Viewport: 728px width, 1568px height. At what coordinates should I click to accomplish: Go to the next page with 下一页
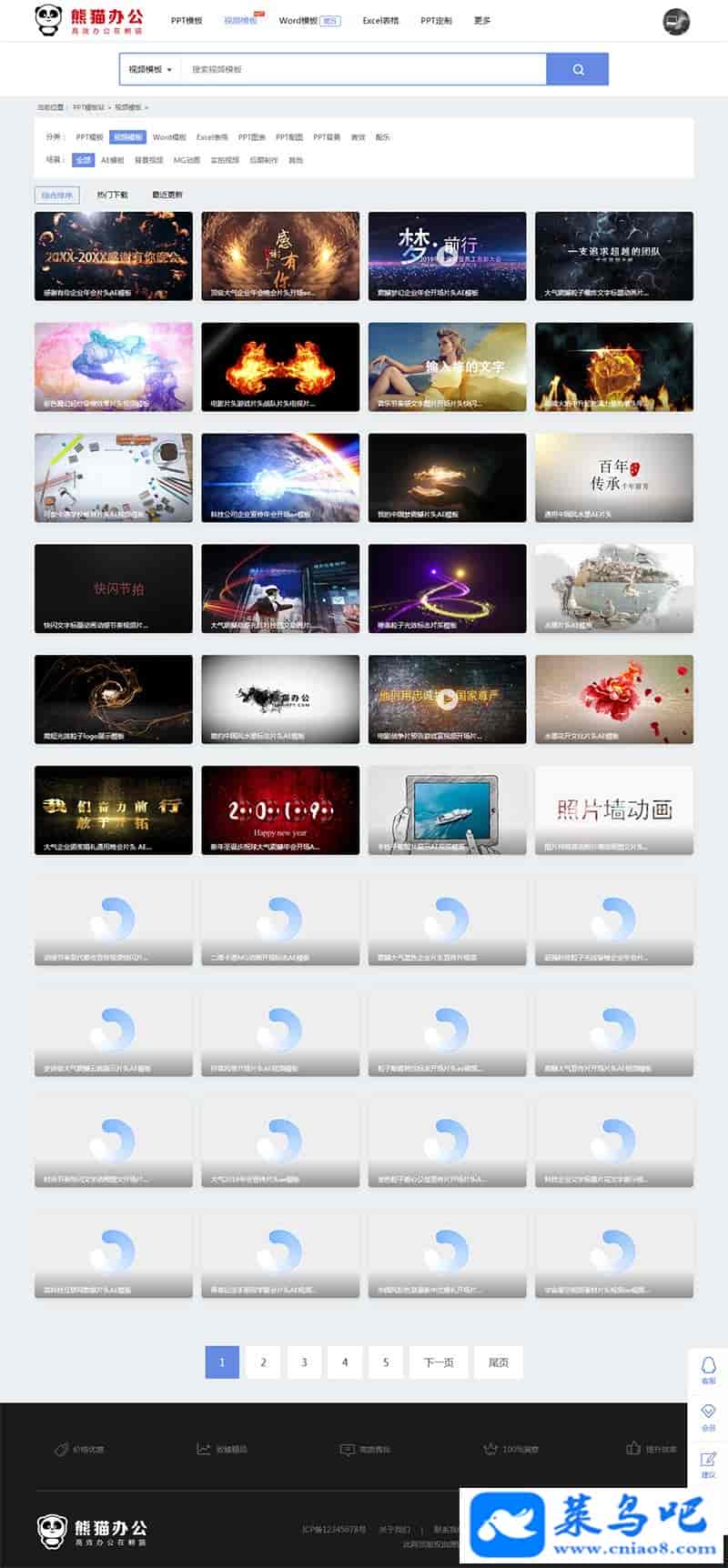(439, 1362)
